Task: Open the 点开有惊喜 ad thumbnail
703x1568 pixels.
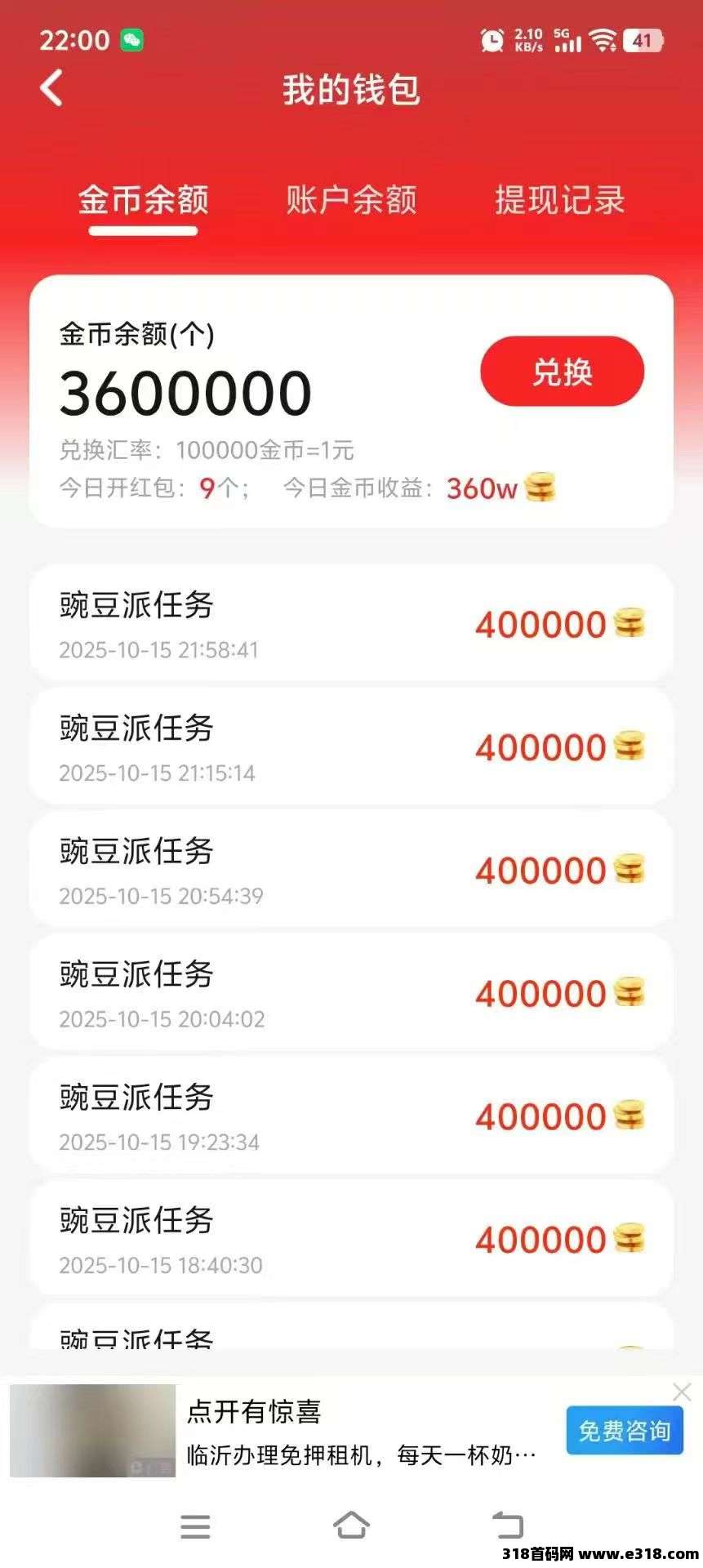Action: pos(92,1430)
